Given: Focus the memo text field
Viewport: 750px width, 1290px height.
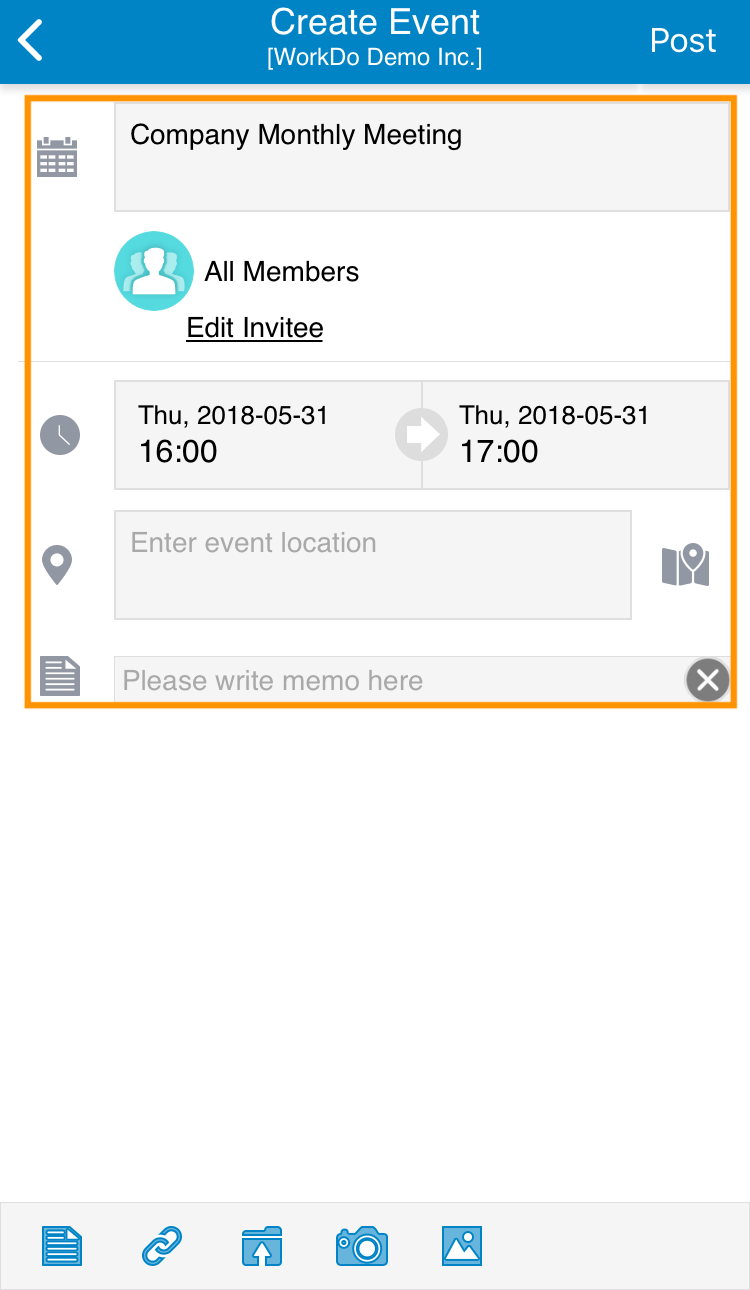Looking at the screenshot, I should click(400, 680).
